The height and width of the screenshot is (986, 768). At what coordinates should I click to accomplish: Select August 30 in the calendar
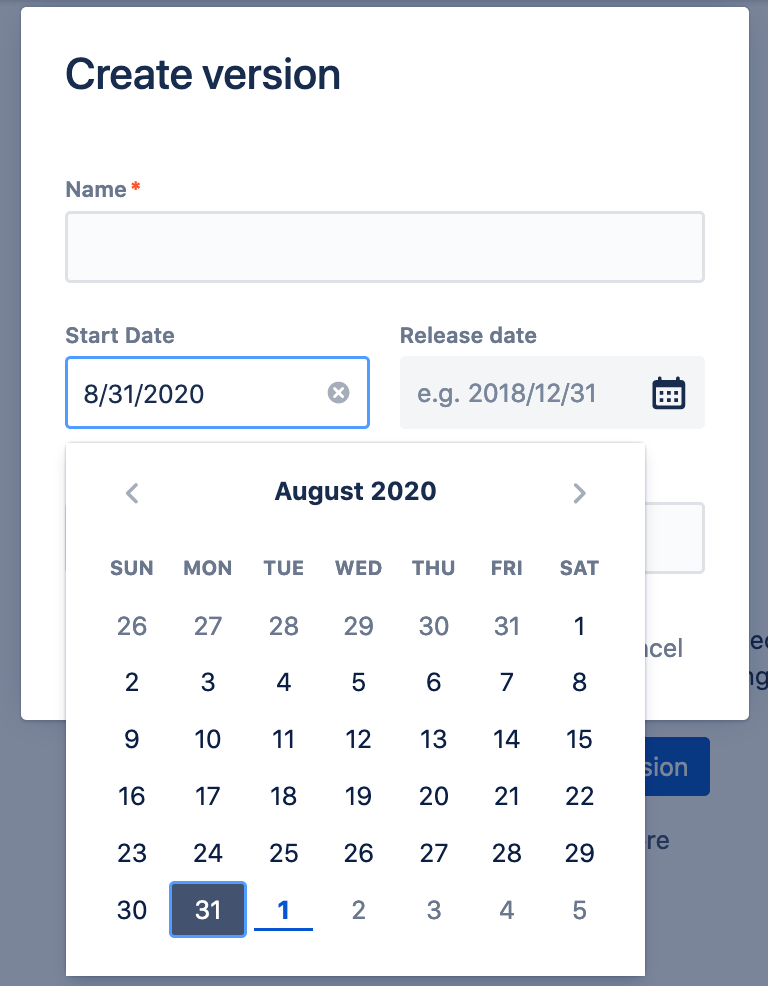point(132,910)
